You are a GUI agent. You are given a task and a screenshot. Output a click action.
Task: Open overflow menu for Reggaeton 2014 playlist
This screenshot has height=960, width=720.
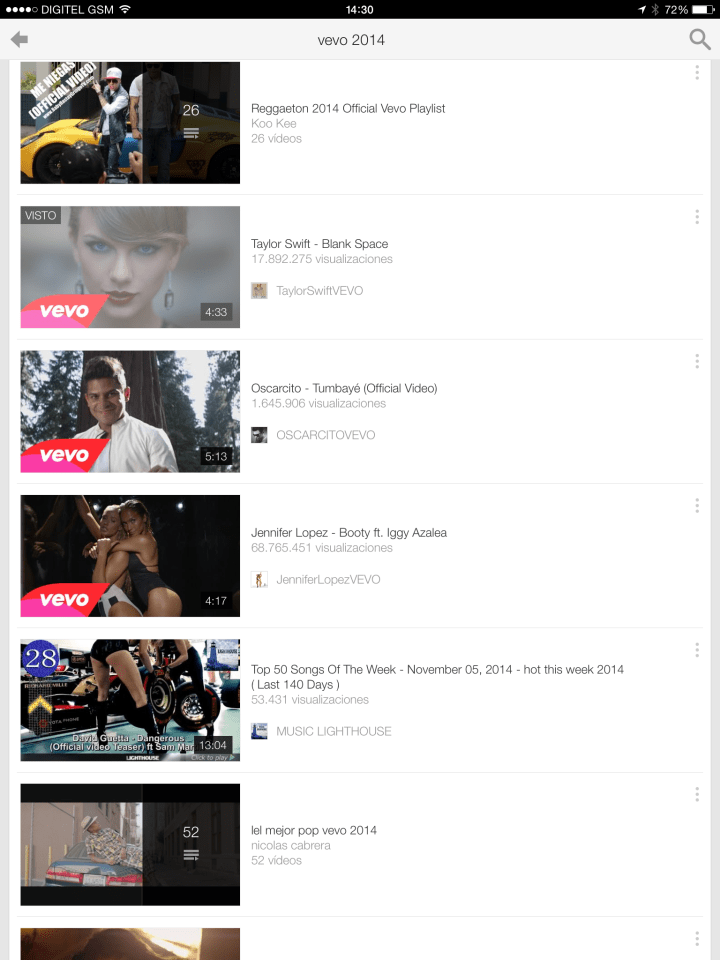pos(696,73)
